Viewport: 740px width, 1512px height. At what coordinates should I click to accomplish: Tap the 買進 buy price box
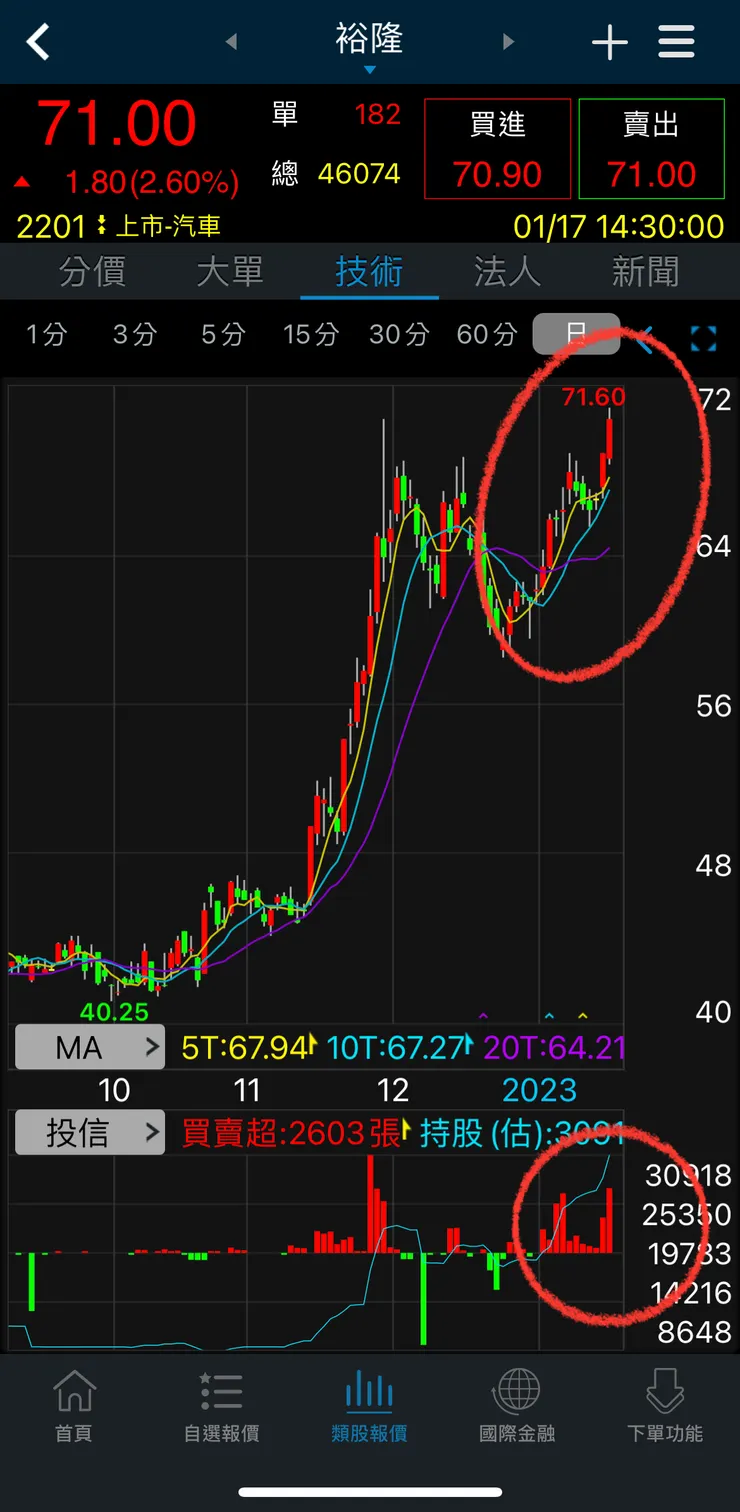point(497,149)
